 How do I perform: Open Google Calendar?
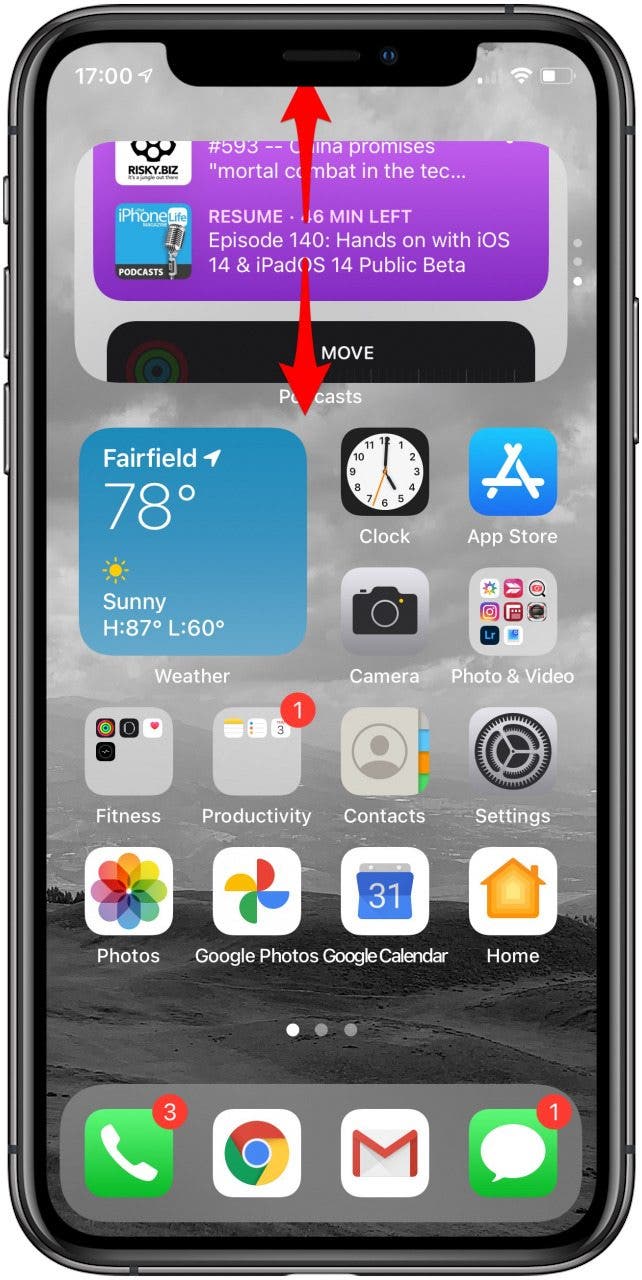pos(385,892)
